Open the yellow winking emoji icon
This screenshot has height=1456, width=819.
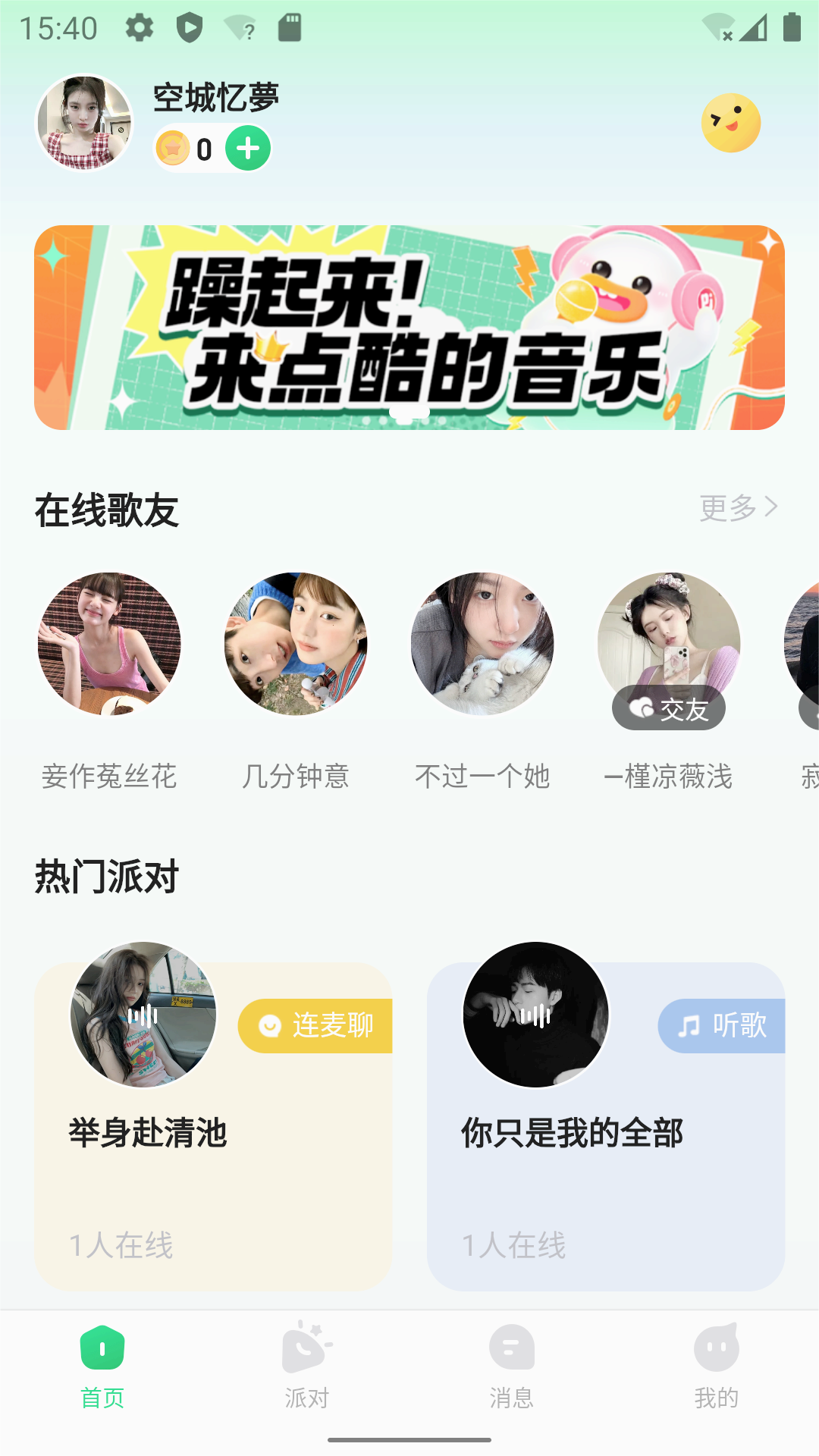[730, 123]
